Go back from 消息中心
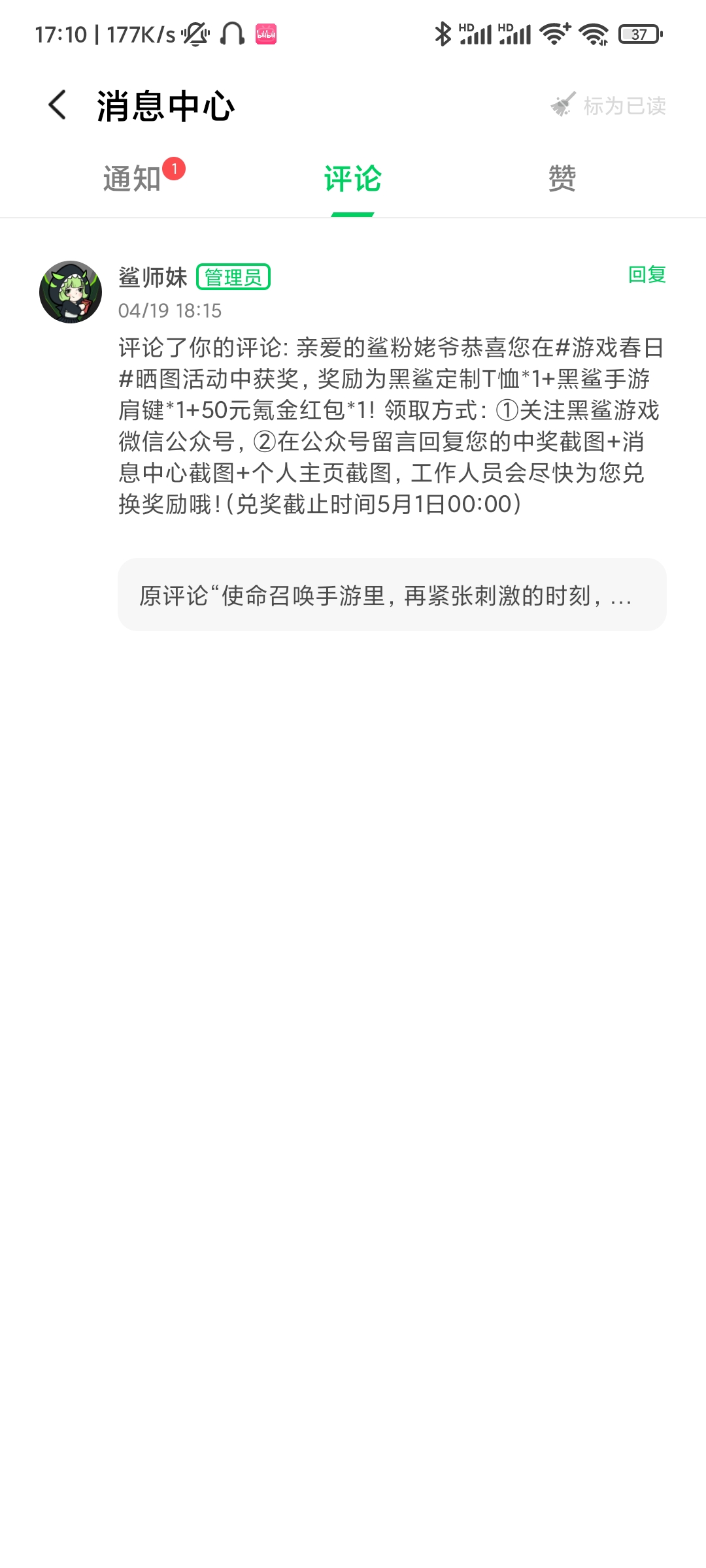The height and width of the screenshot is (1568, 706). click(x=58, y=105)
